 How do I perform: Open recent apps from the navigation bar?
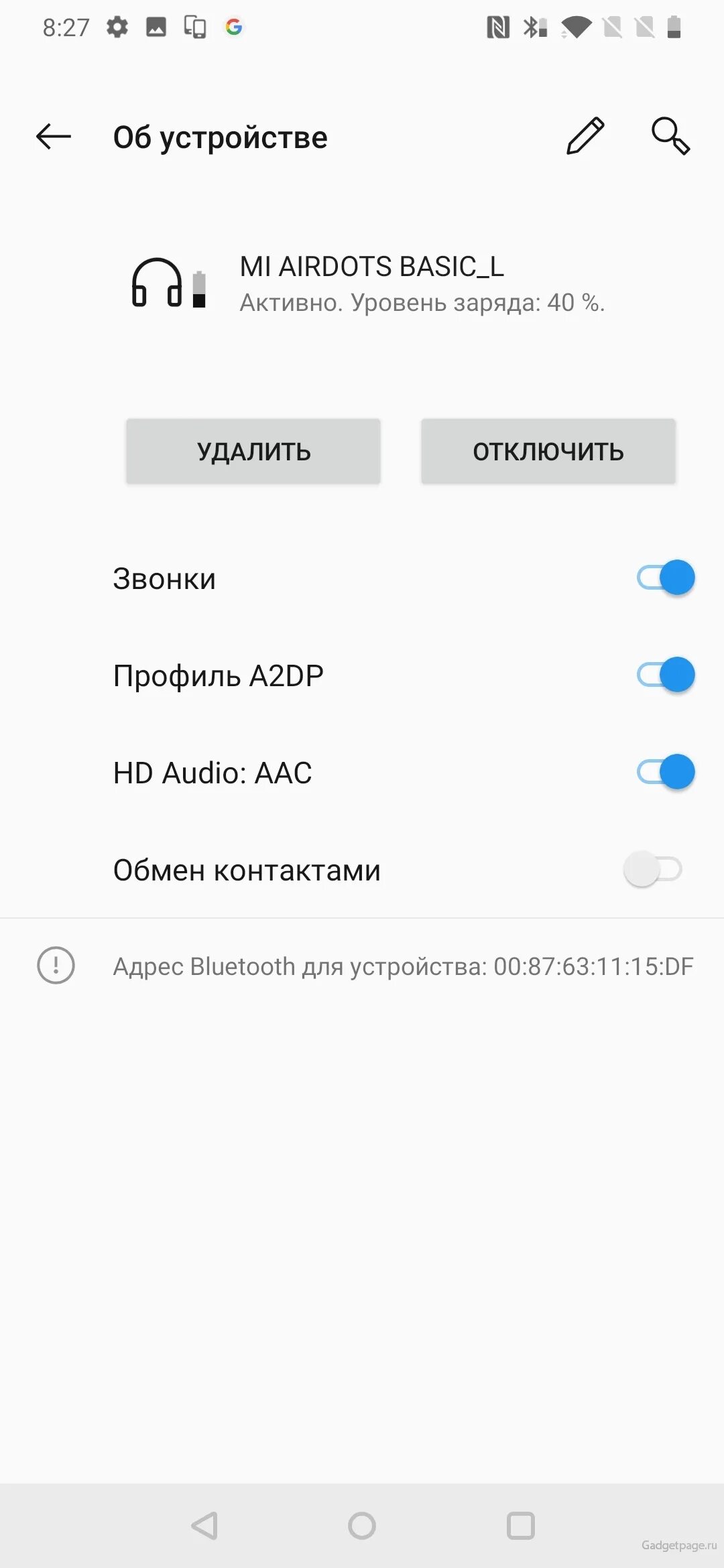point(521,1526)
